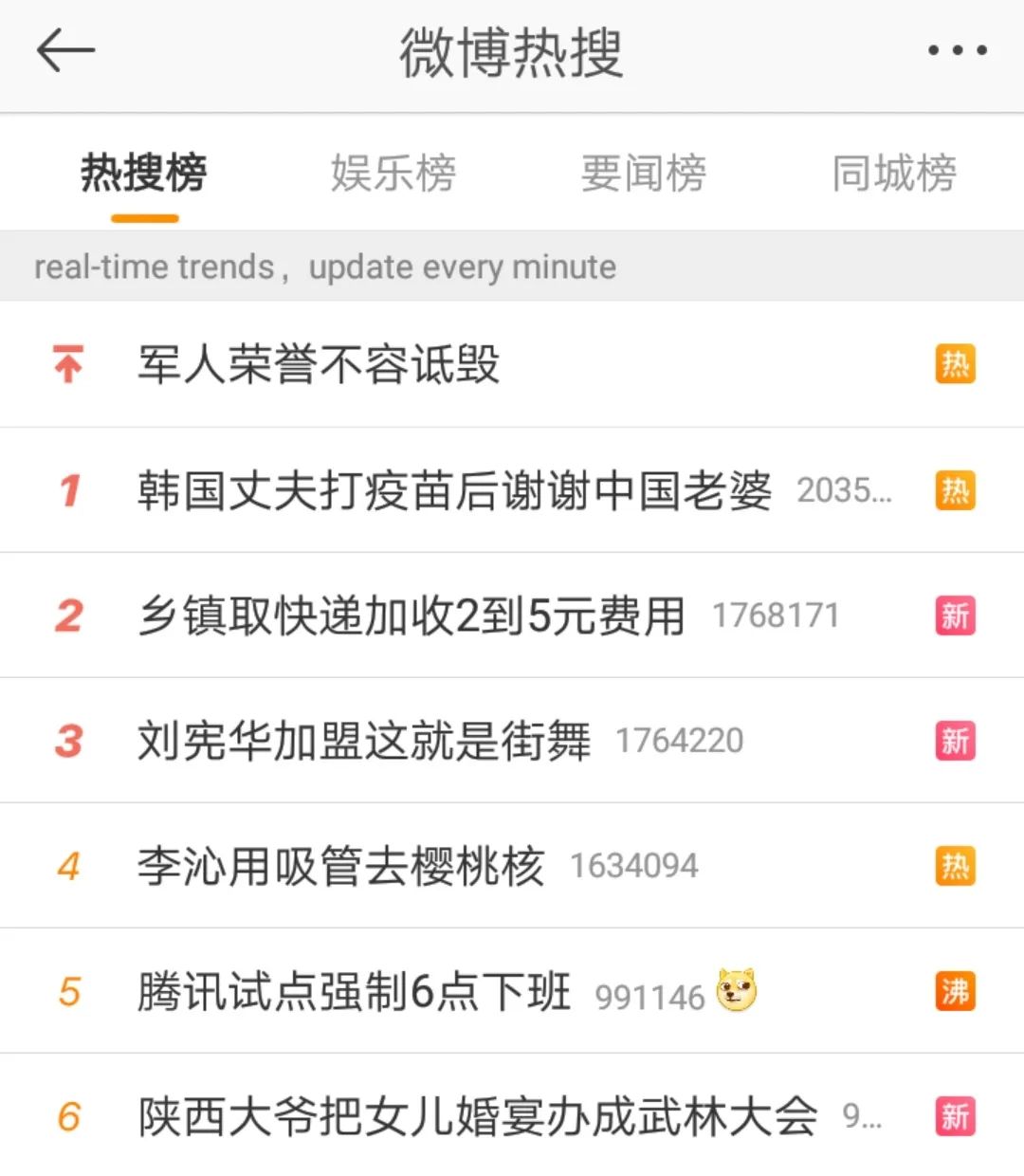View trend 乡镇取快递加收2到5元费用
The width and height of the screenshot is (1024, 1176).
pos(411,616)
